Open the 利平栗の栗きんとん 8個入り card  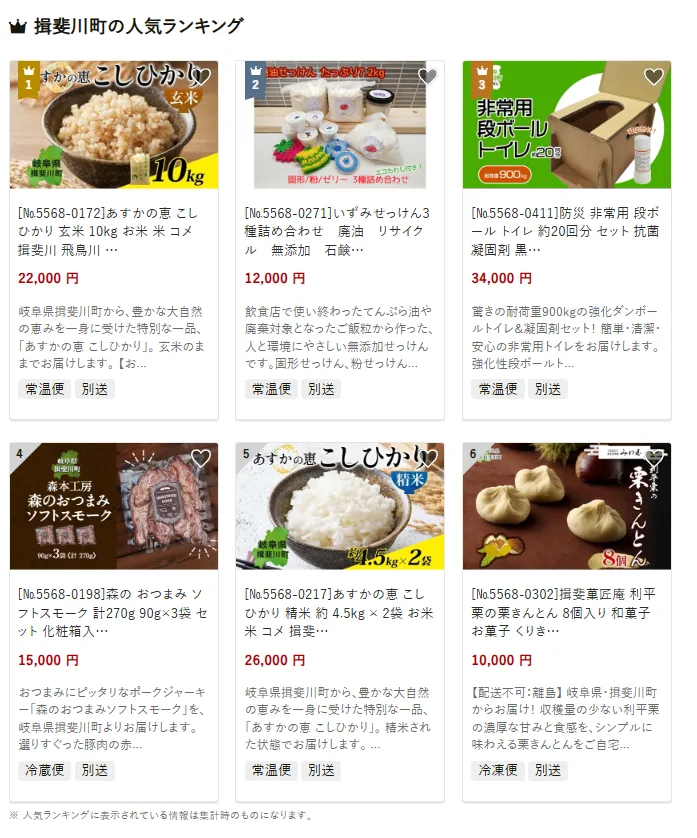(566, 612)
